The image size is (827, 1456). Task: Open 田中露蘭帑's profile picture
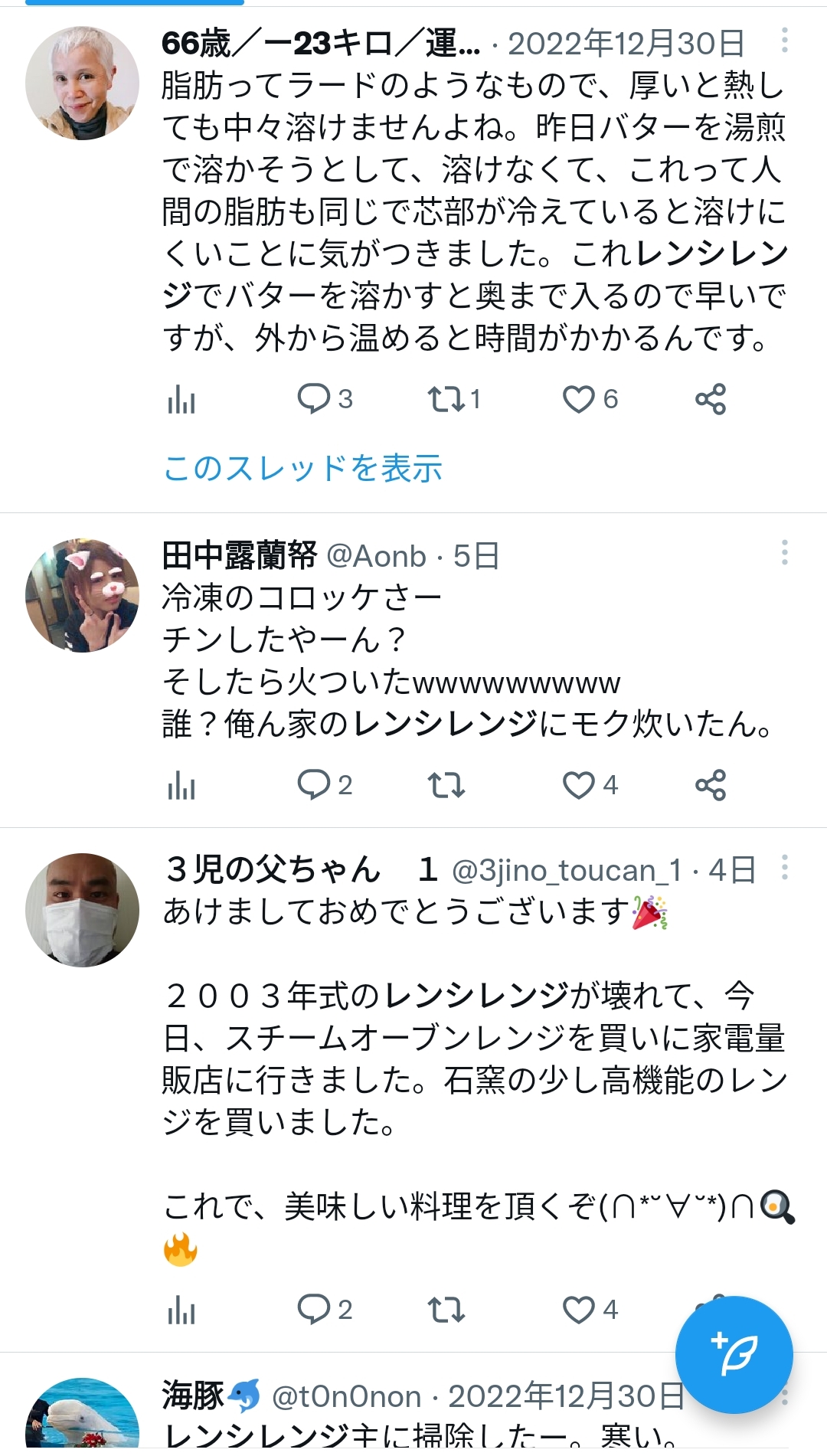click(x=83, y=596)
